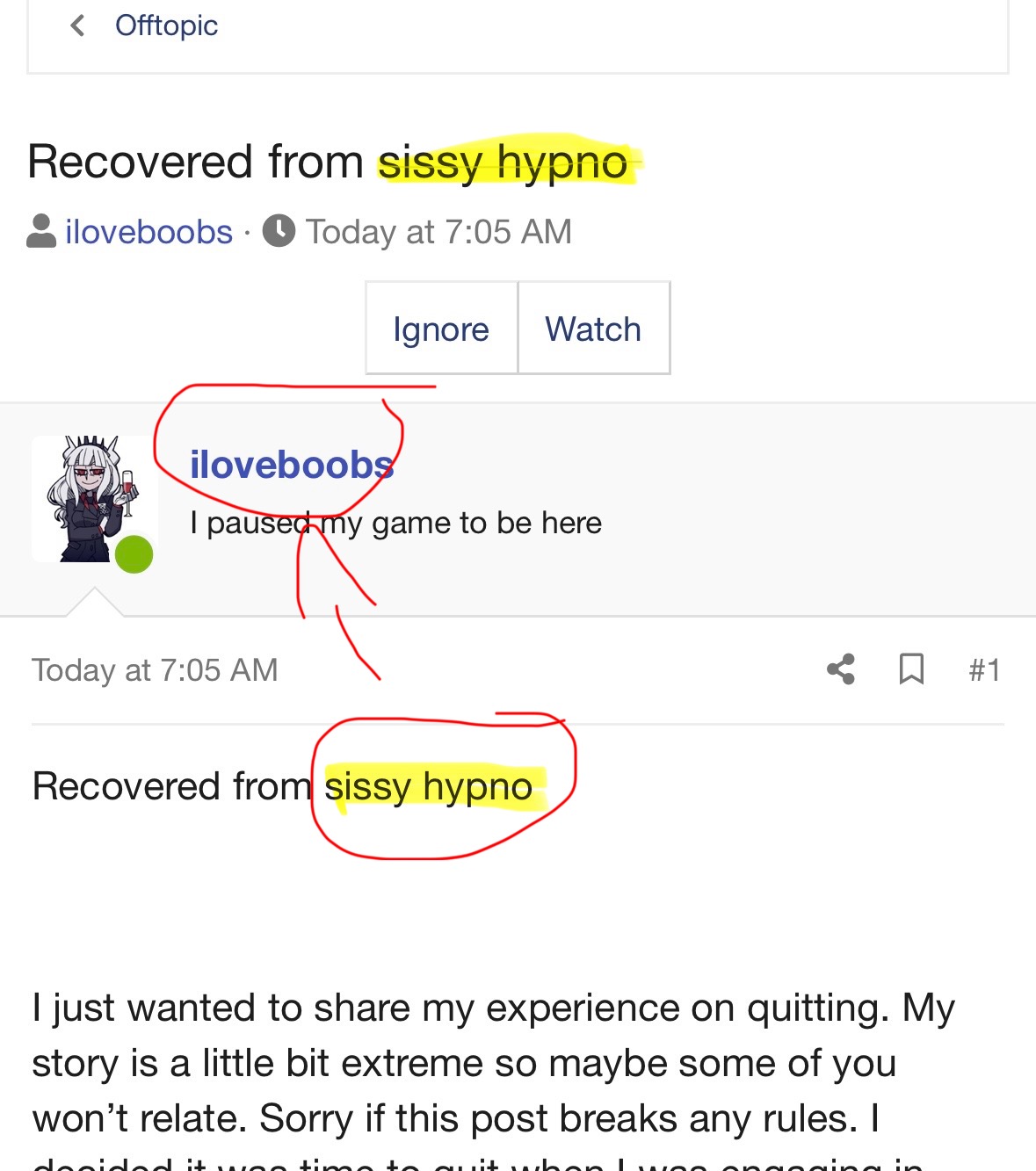Watch this thread
Image resolution: width=1036 pixels, height=1171 pixels.
point(593,329)
